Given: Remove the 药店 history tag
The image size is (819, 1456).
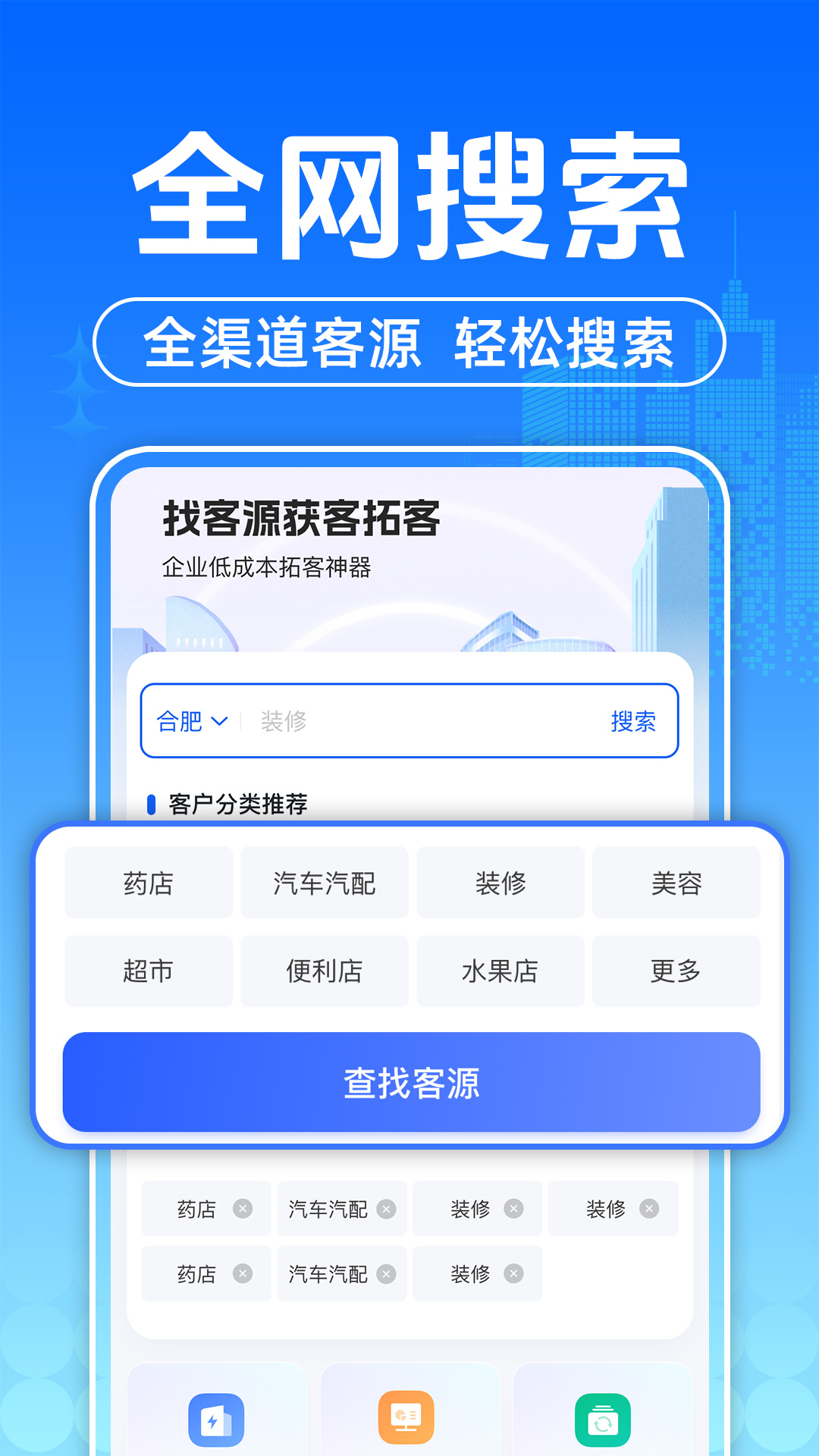Looking at the screenshot, I should click(243, 1209).
